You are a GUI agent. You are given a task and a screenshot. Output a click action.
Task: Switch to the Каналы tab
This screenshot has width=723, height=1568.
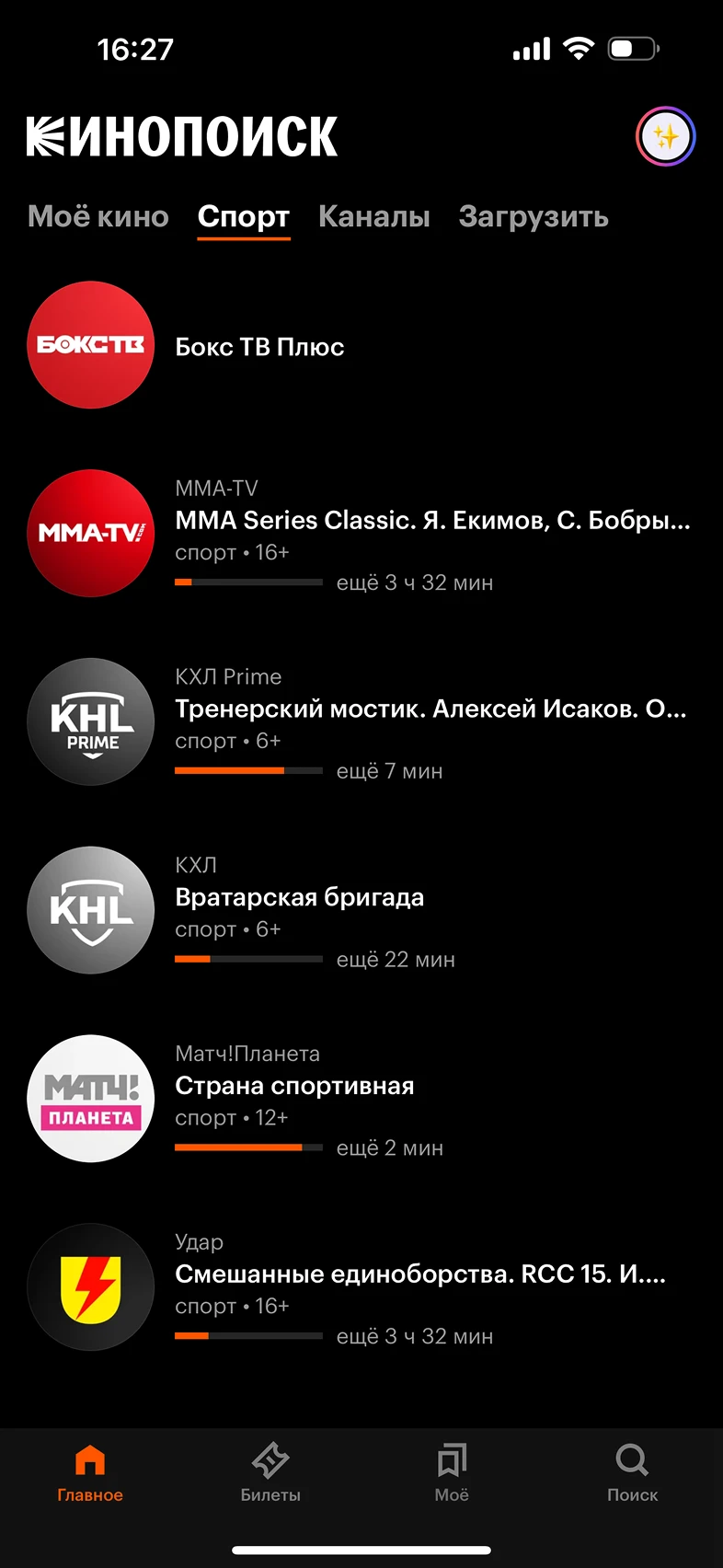[374, 217]
